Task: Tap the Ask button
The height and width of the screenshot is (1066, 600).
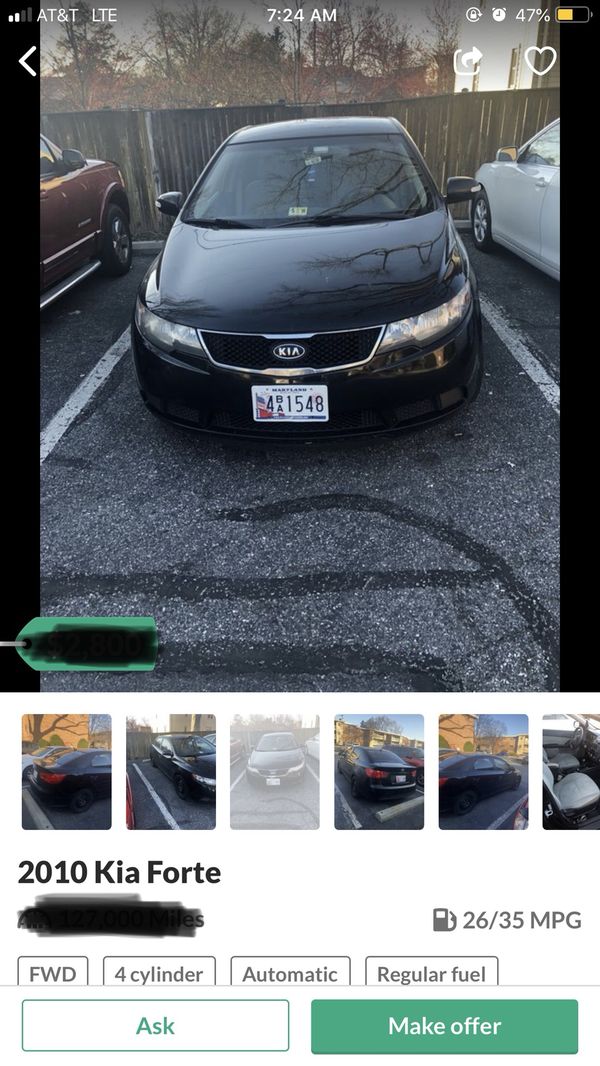Action: [156, 1026]
